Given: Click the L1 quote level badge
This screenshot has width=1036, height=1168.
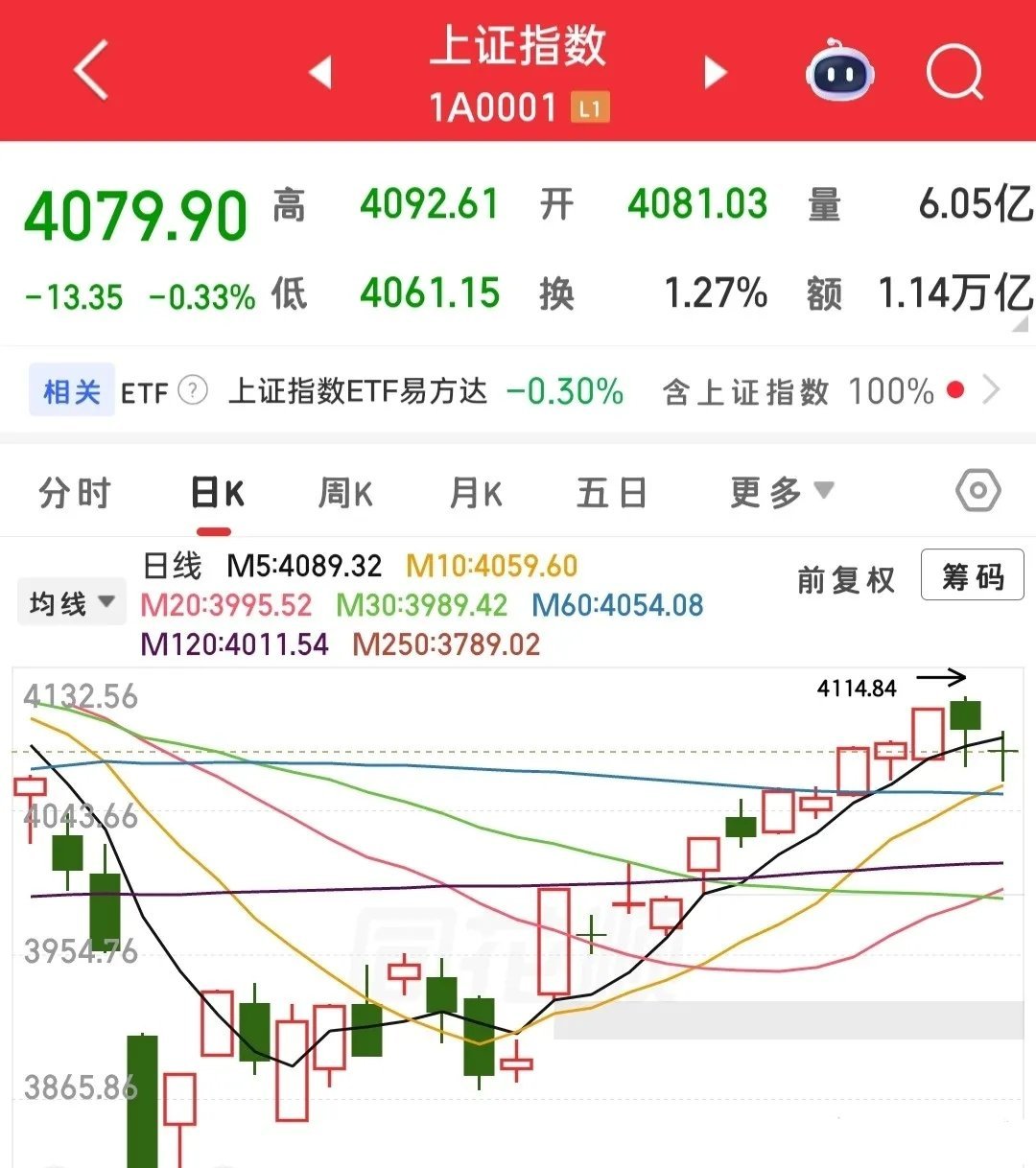Looking at the screenshot, I should 589,107.
